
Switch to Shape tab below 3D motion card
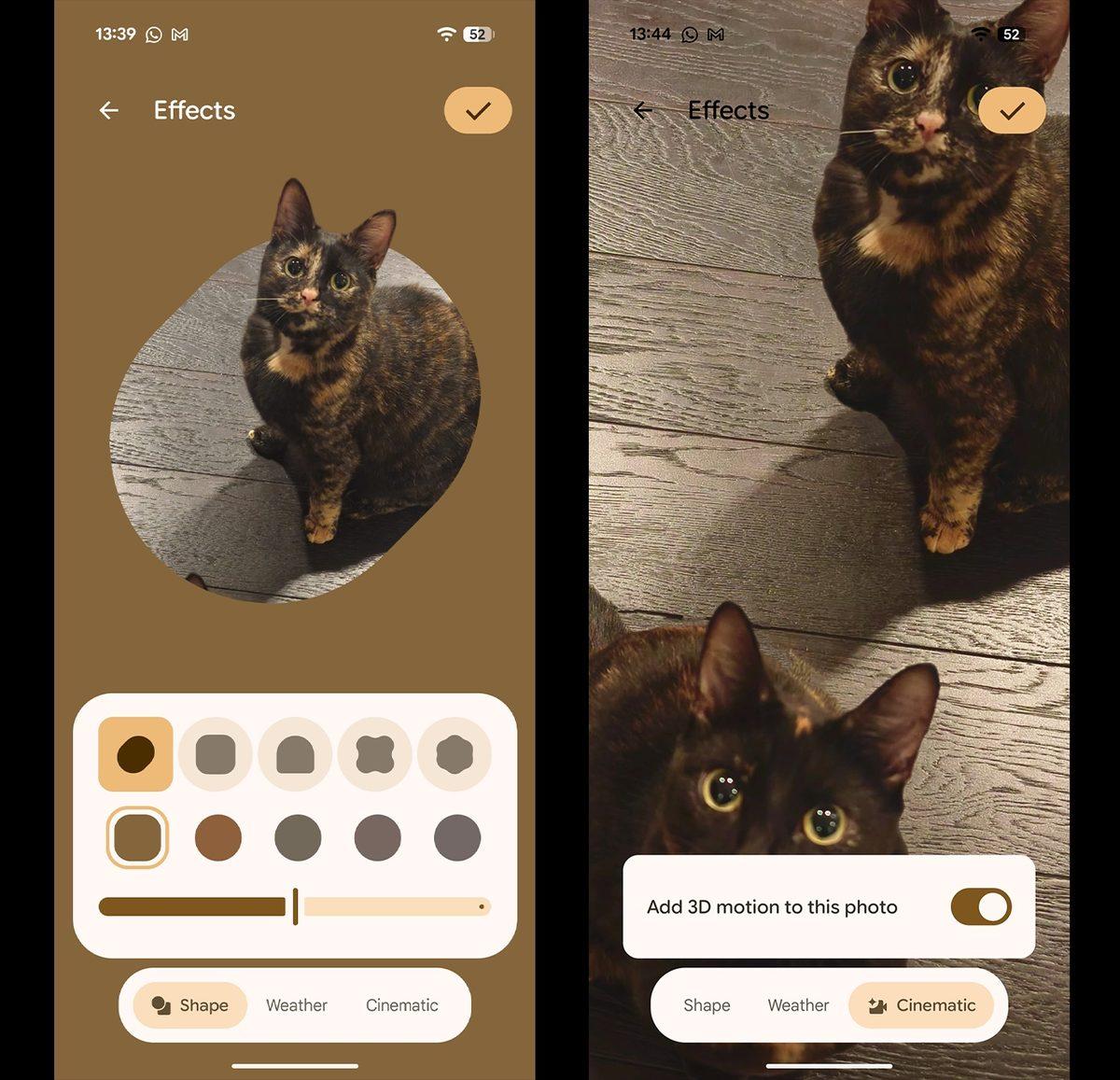click(x=707, y=1005)
